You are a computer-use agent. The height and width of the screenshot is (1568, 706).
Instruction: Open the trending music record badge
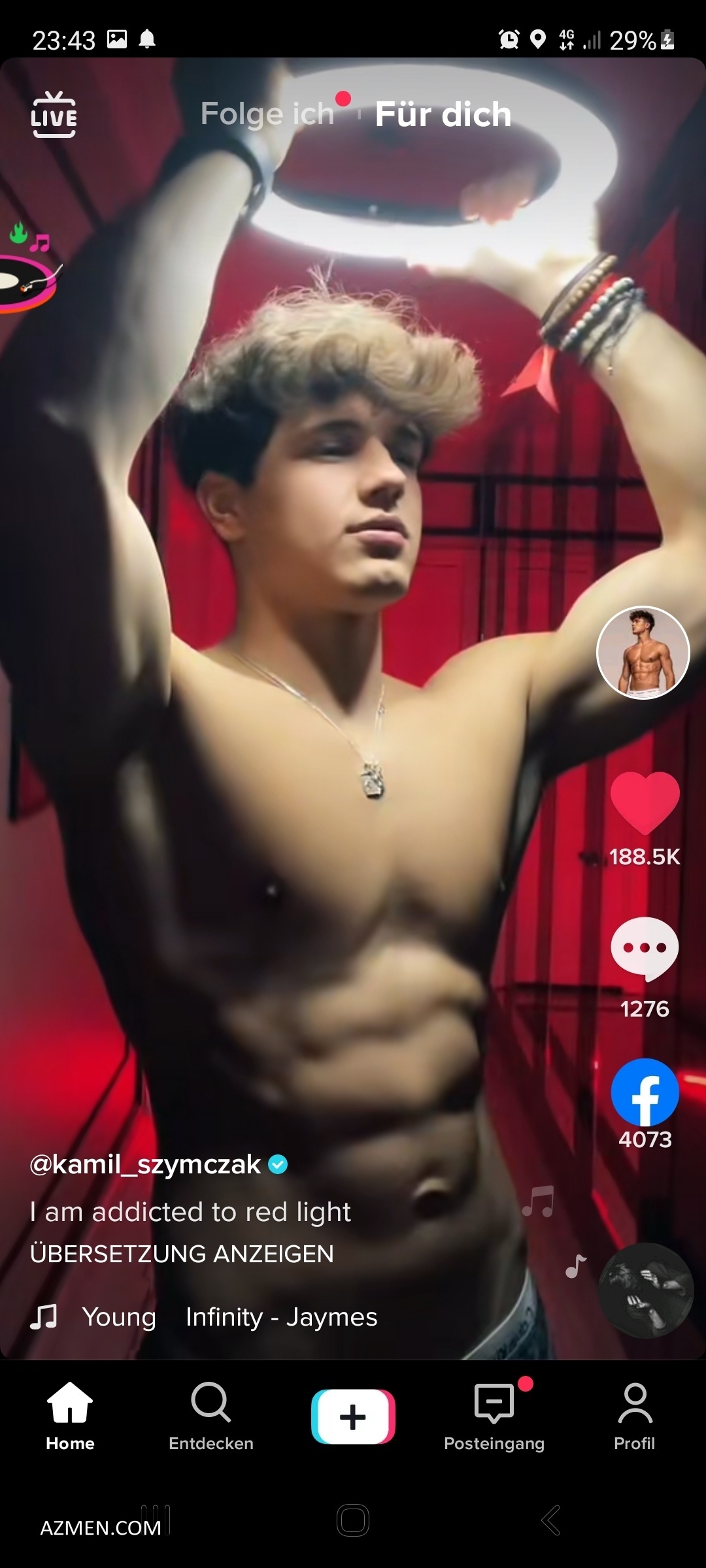pos(26,274)
